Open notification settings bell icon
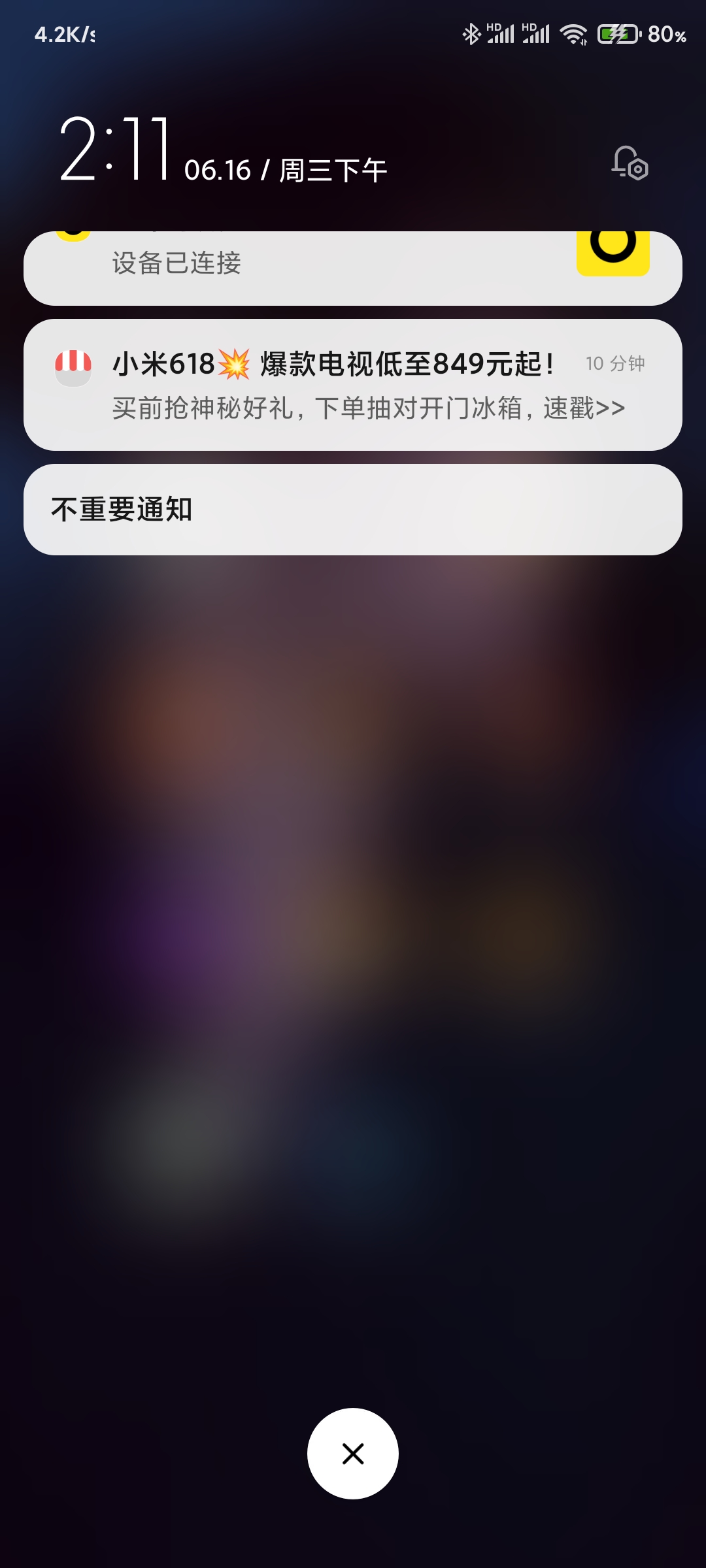 pyautogui.click(x=630, y=163)
